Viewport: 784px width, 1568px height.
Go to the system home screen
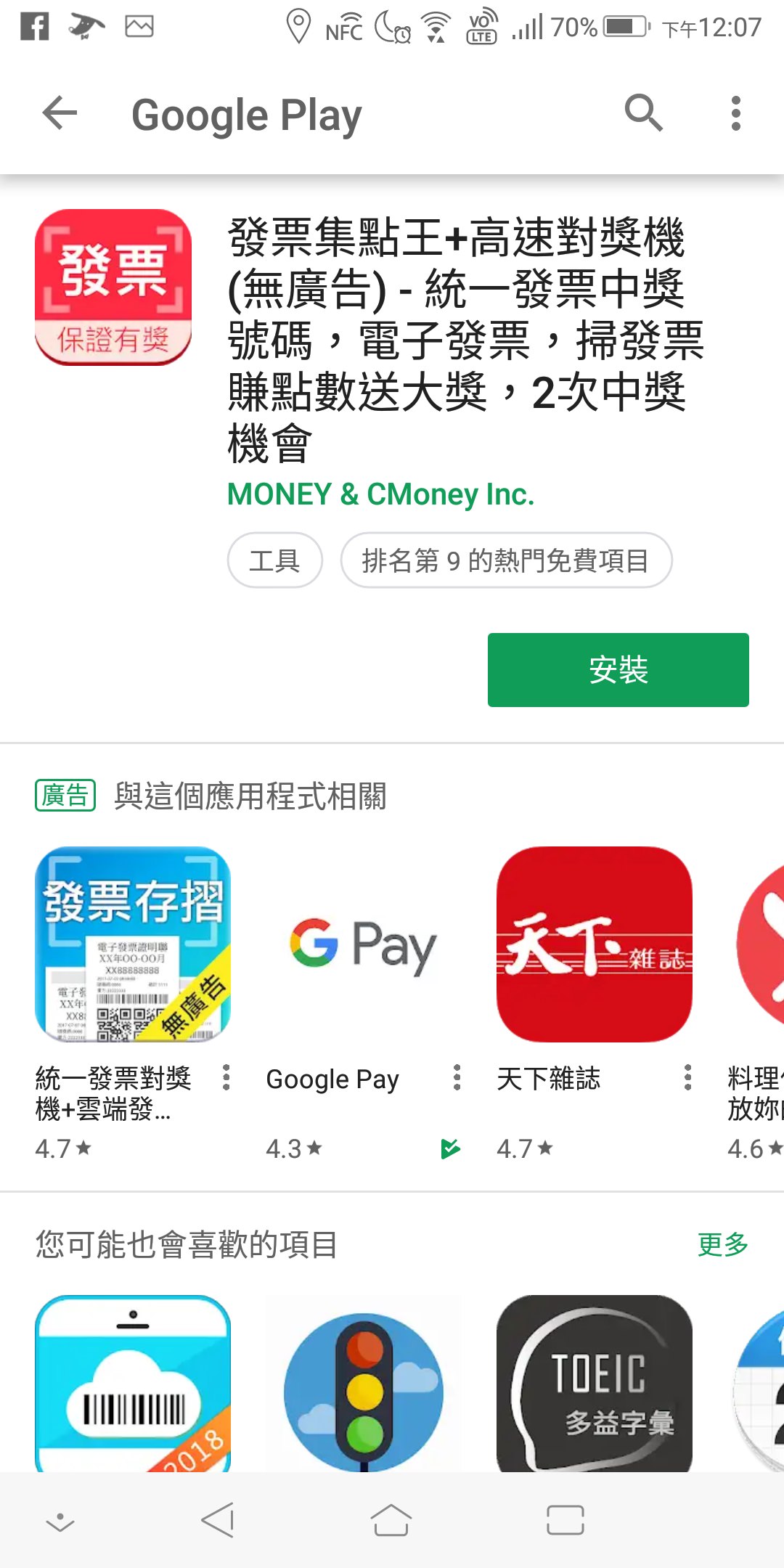391,1520
